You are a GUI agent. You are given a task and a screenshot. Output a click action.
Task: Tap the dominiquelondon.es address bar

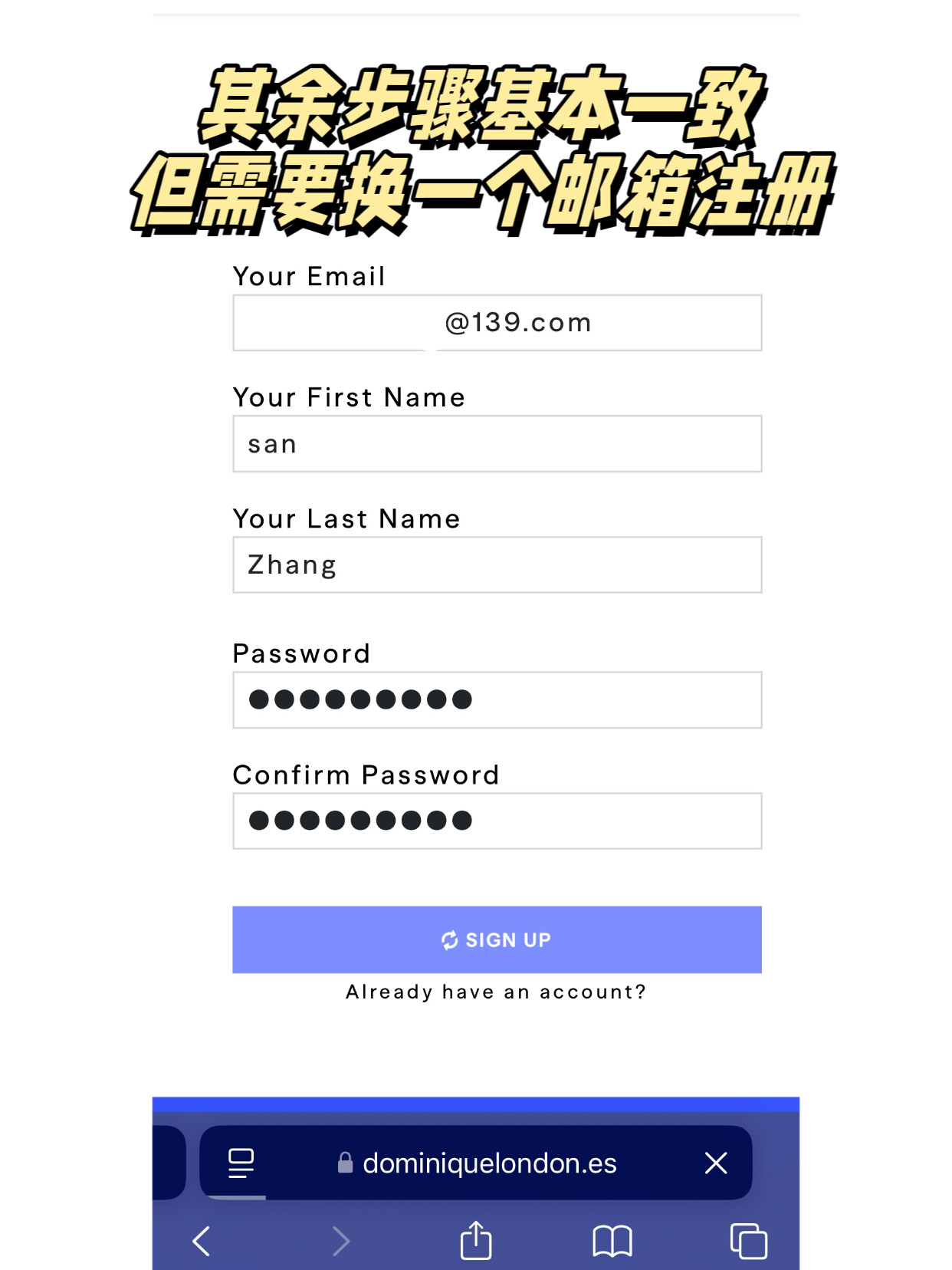pos(489,1163)
